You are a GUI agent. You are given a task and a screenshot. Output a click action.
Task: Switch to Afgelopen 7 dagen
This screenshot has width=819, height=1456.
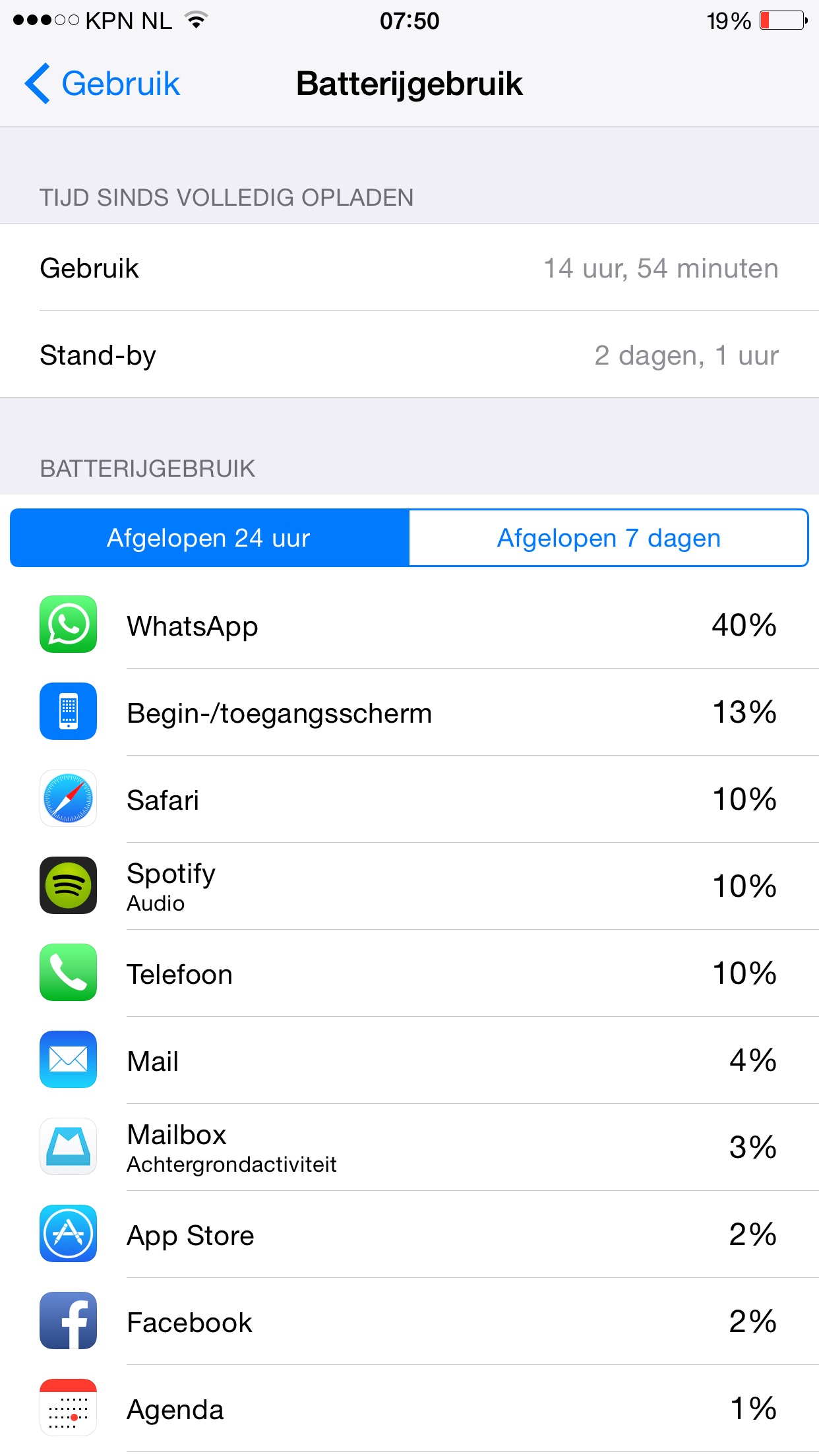(609, 537)
